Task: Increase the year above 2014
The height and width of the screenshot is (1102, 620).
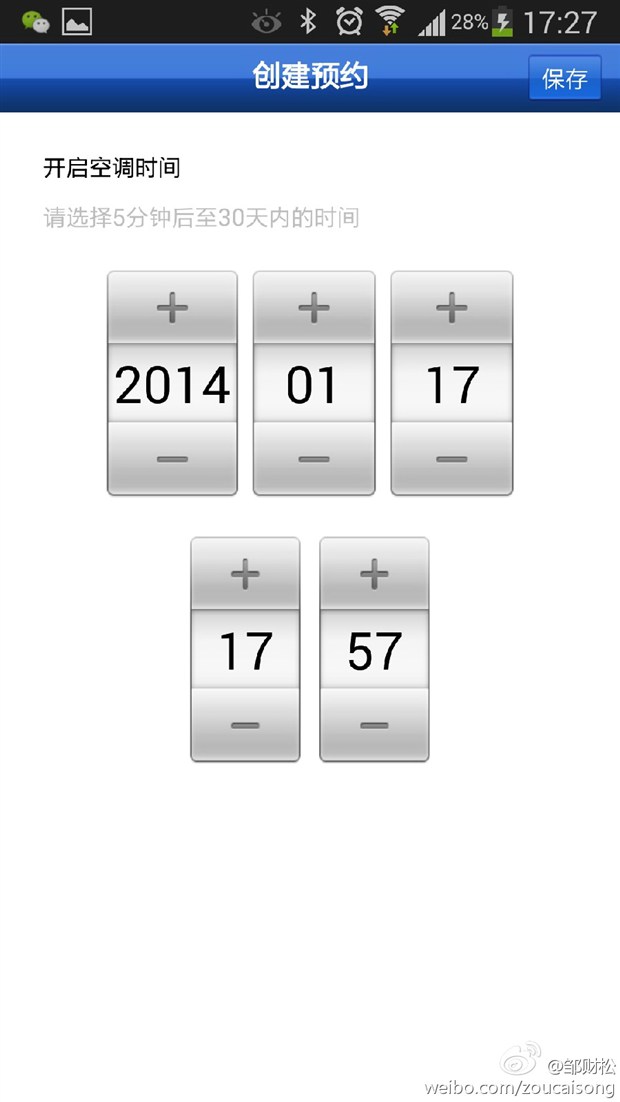Action: coord(172,307)
